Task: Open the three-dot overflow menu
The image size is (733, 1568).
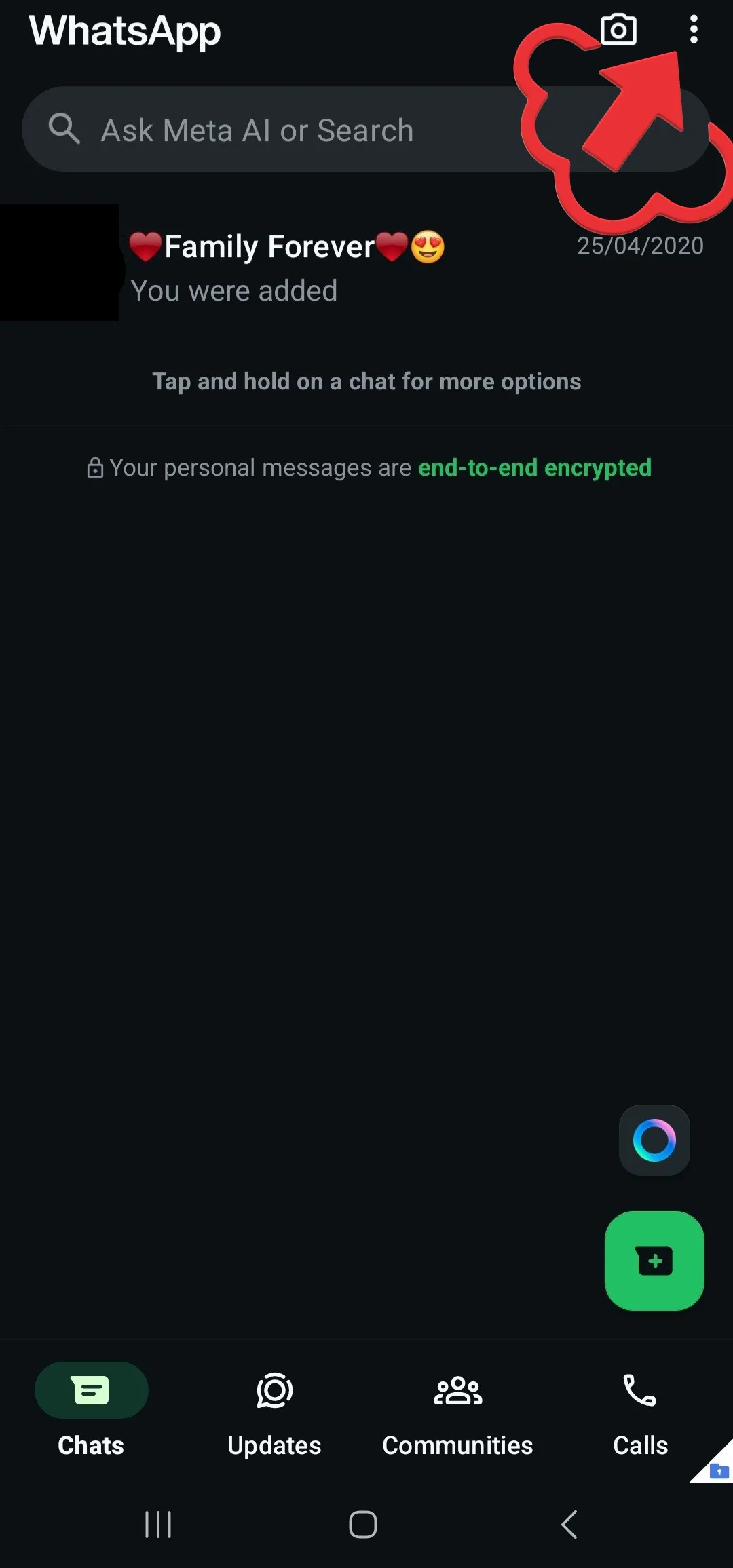Action: point(694,30)
